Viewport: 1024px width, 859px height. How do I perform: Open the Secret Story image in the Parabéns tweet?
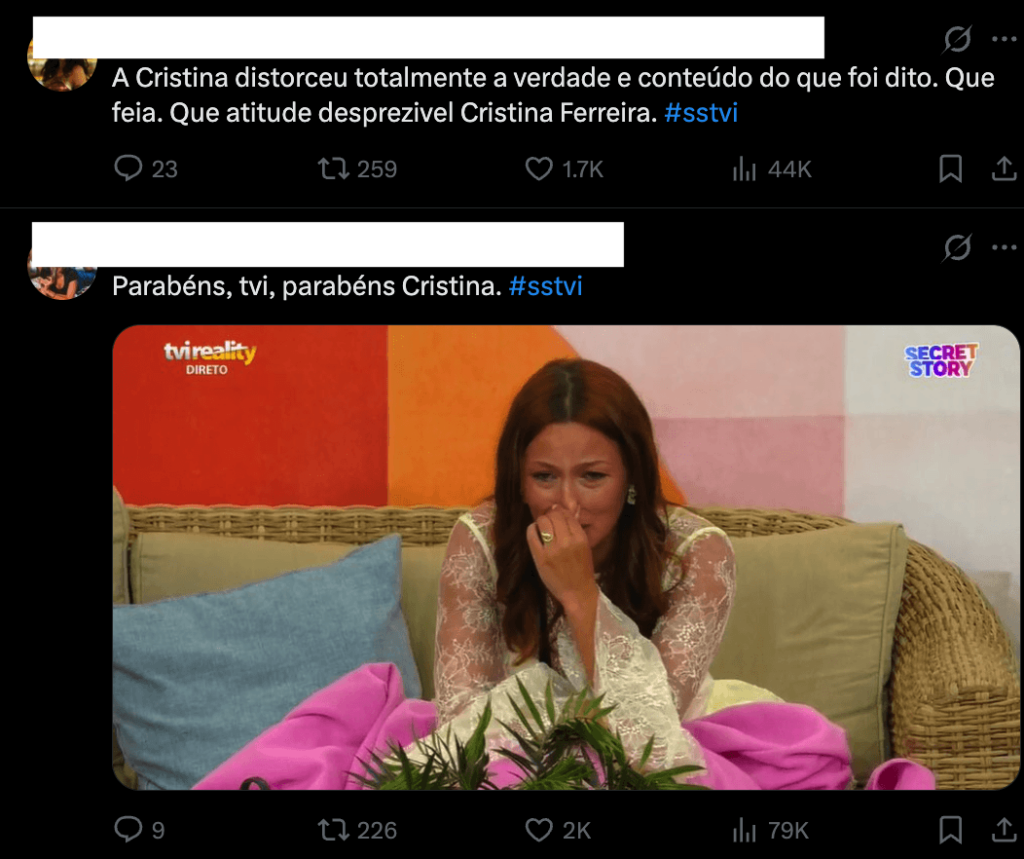click(x=565, y=557)
